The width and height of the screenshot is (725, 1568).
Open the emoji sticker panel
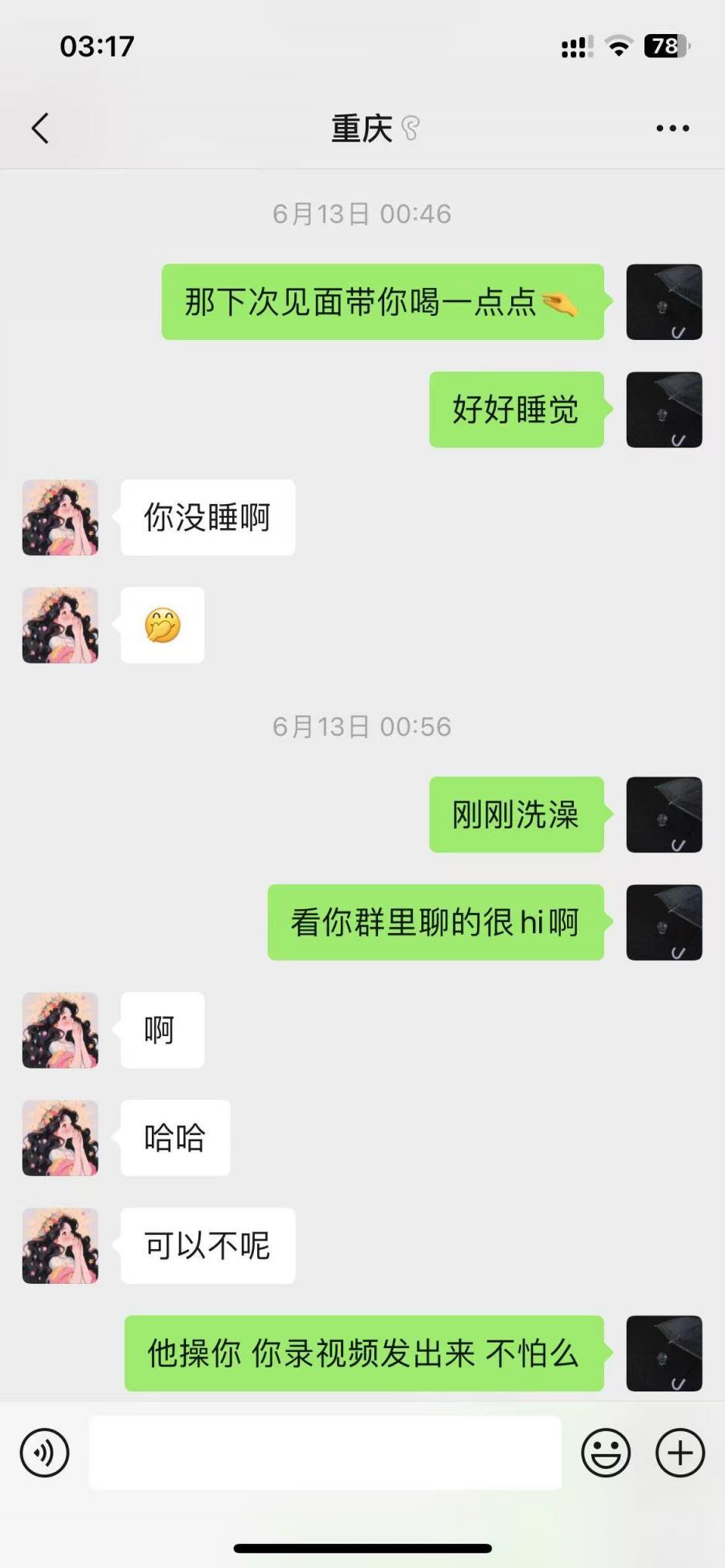pos(606,1453)
